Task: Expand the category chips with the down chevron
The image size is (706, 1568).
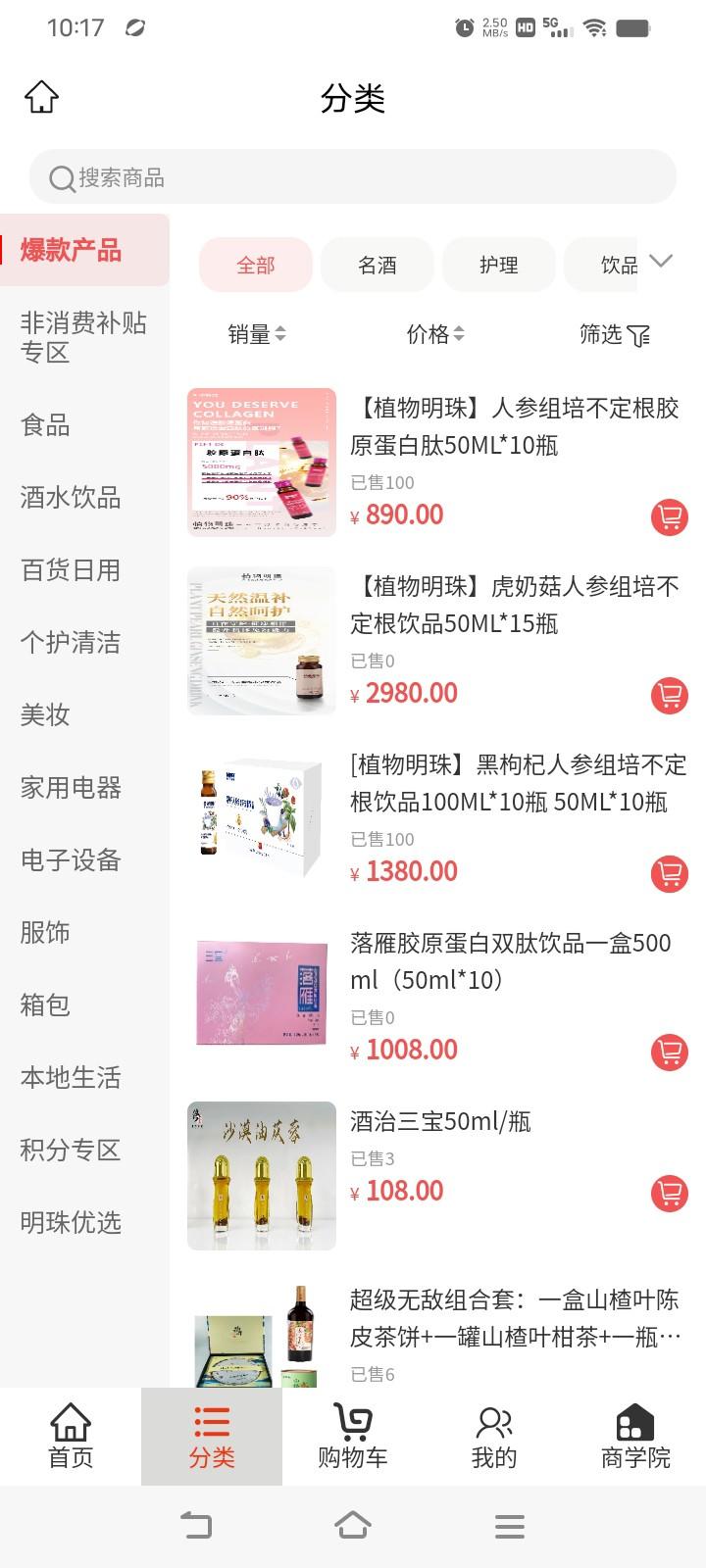Action: 663,261
